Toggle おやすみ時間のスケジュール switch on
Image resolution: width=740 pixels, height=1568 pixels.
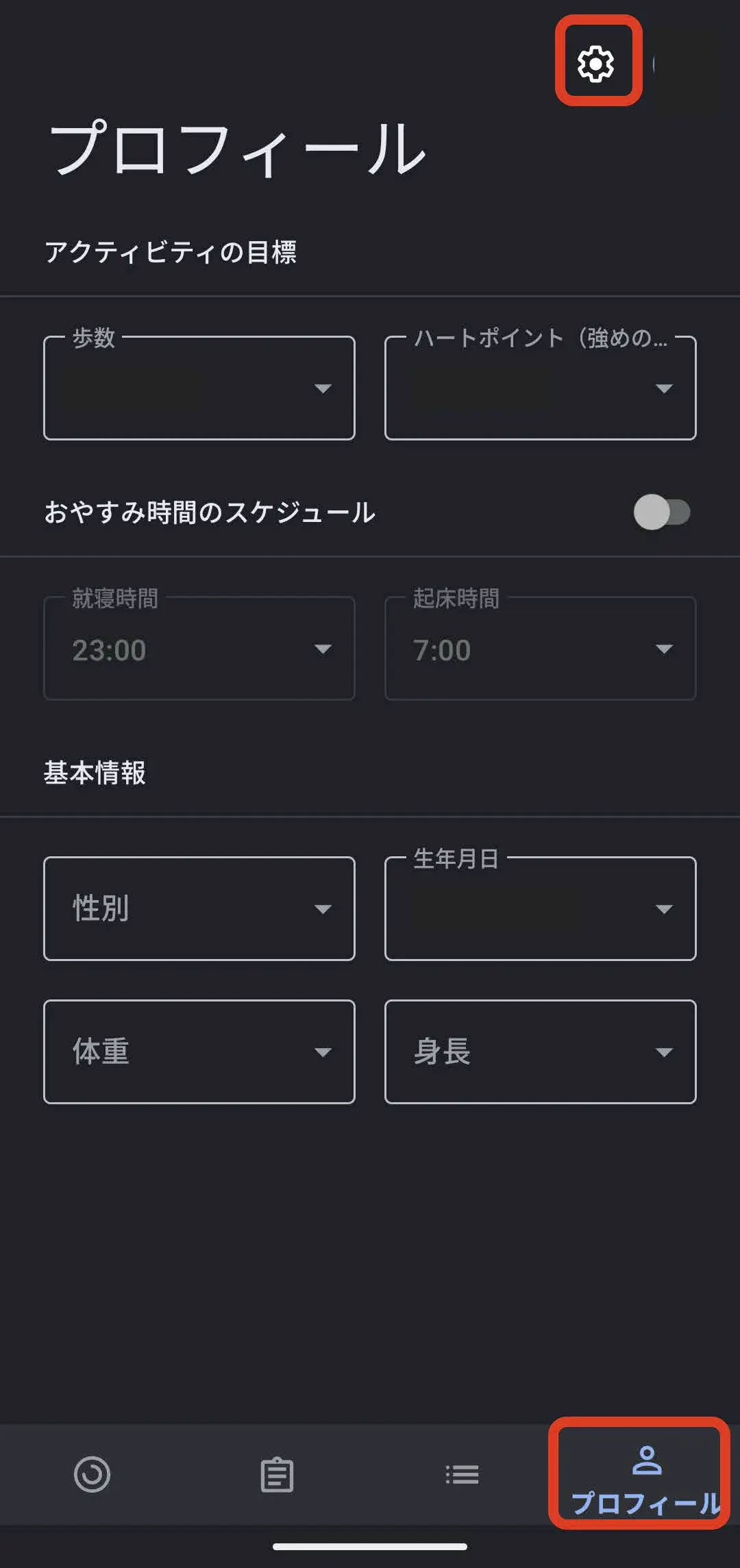(x=661, y=512)
